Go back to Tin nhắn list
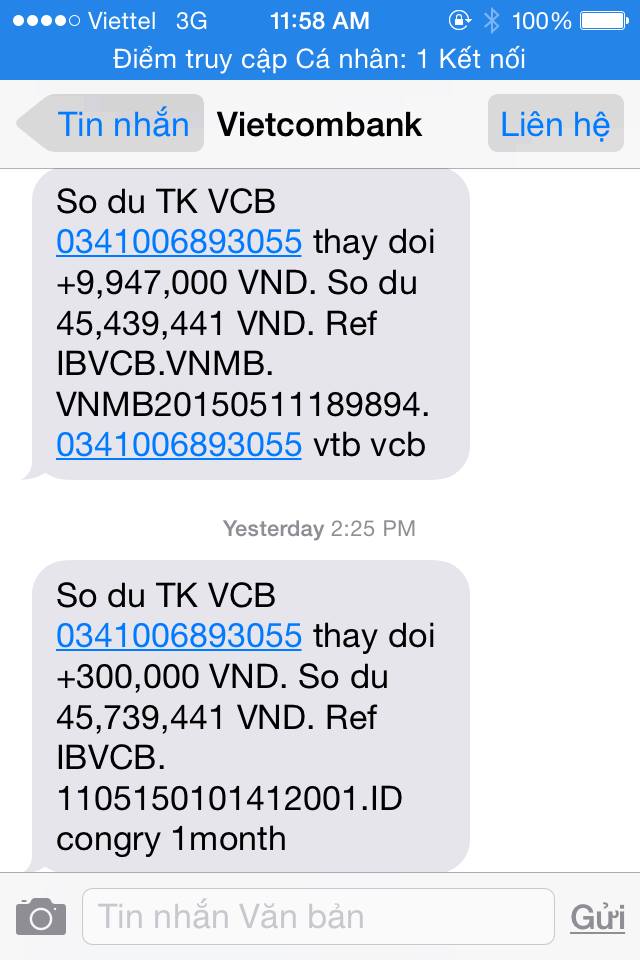 pos(110,124)
